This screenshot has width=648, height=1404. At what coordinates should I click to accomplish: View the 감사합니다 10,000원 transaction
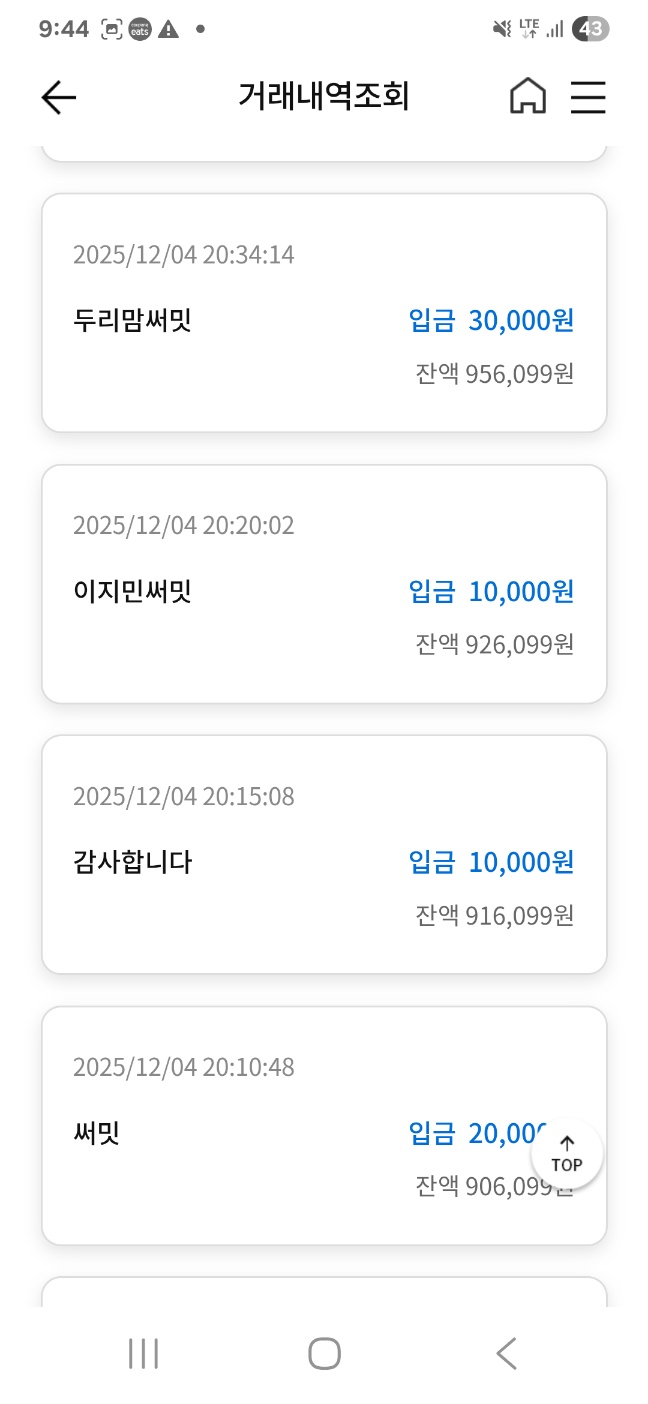[x=324, y=855]
